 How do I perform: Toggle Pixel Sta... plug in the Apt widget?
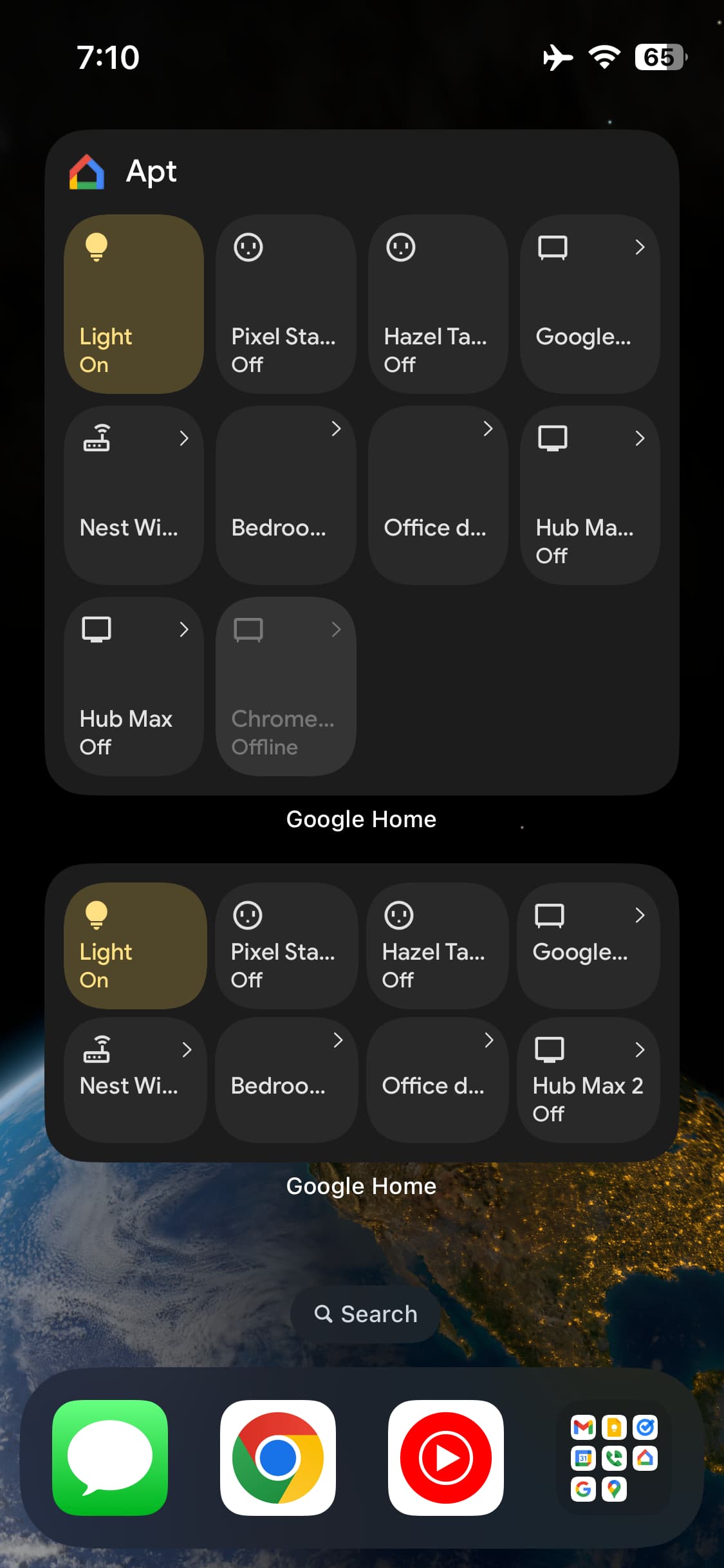(x=286, y=304)
